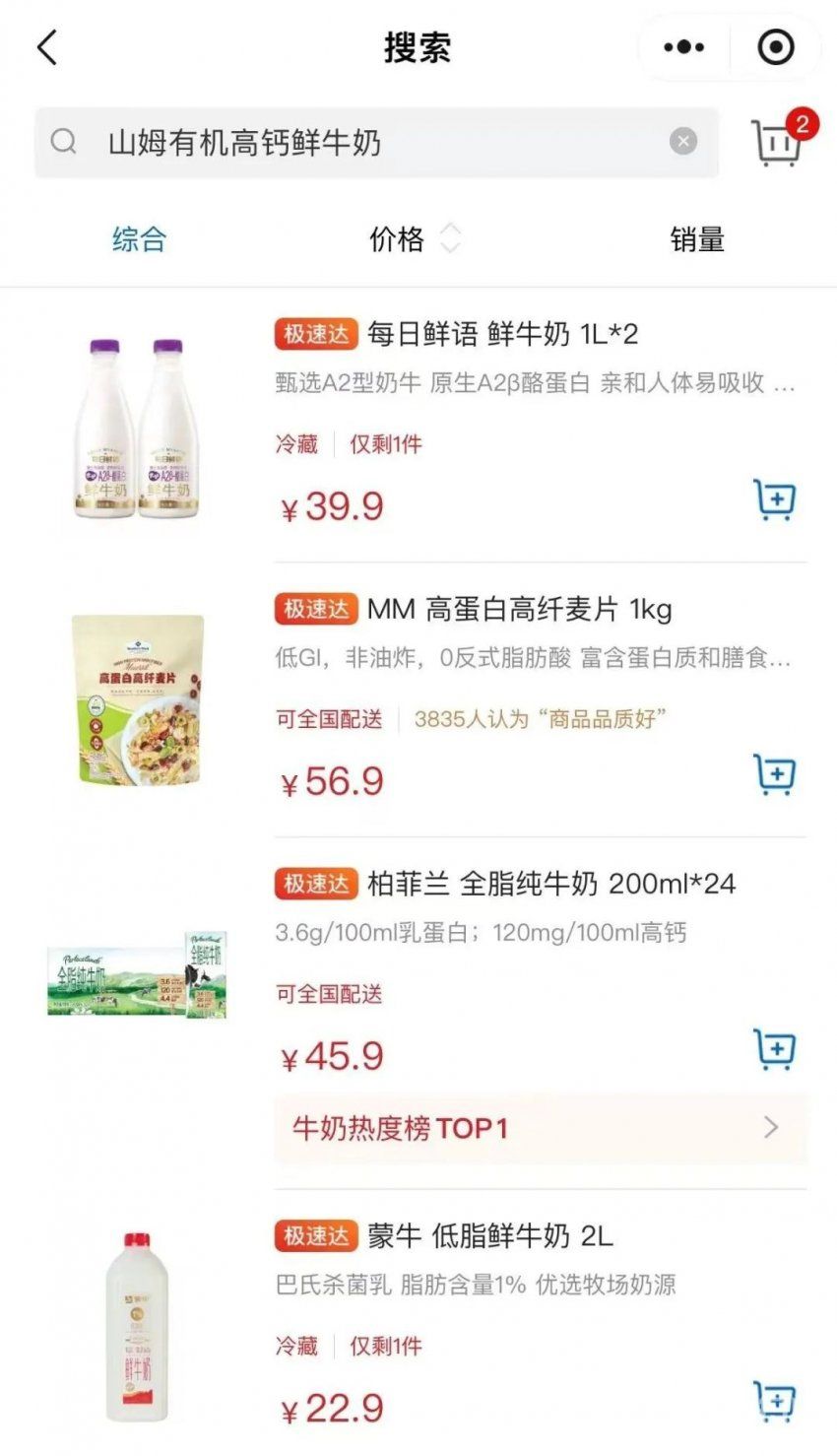Go back using the back arrow
The height and width of the screenshot is (1456, 837).
pos(47,47)
